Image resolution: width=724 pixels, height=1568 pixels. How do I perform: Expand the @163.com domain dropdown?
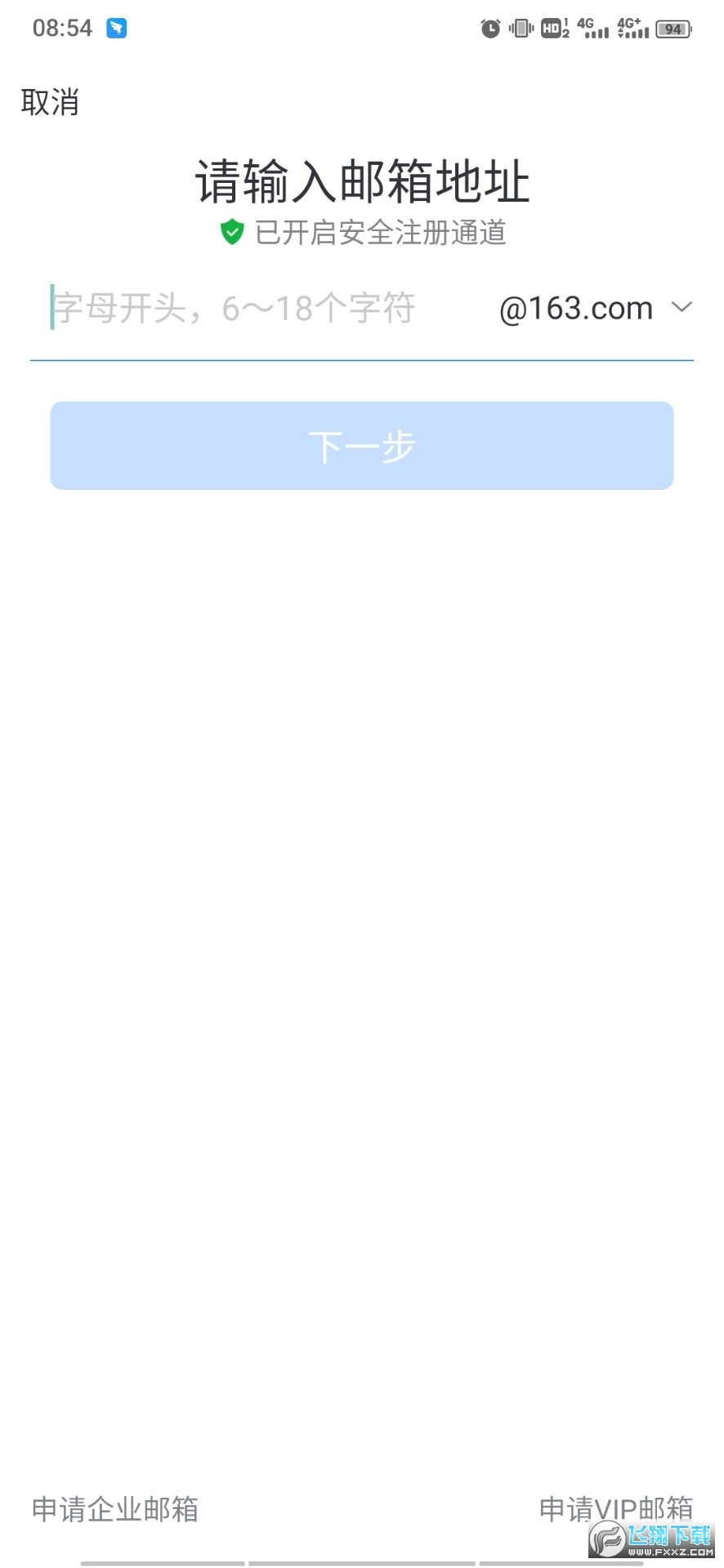(596, 308)
